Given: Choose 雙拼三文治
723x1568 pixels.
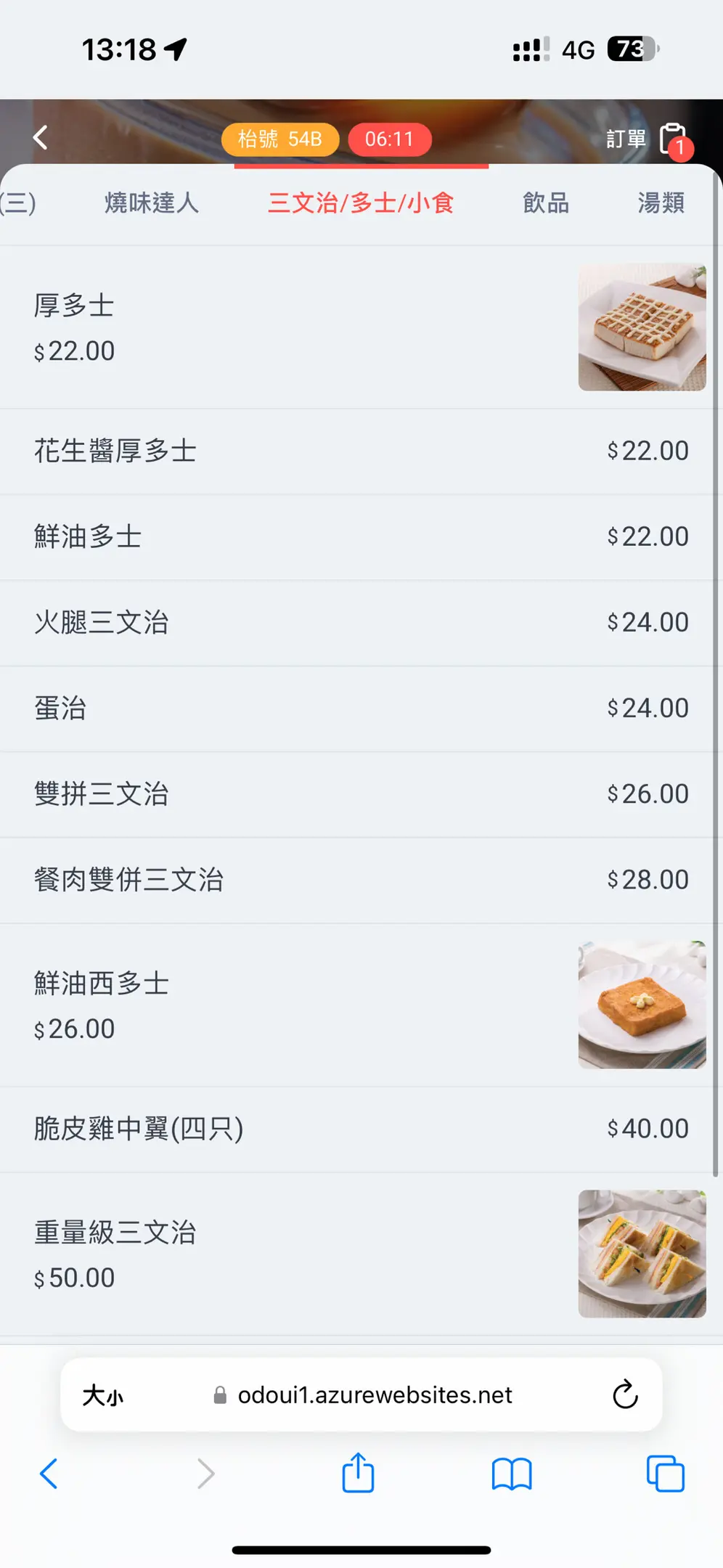Looking at the screenshot, I should [356, 794].
